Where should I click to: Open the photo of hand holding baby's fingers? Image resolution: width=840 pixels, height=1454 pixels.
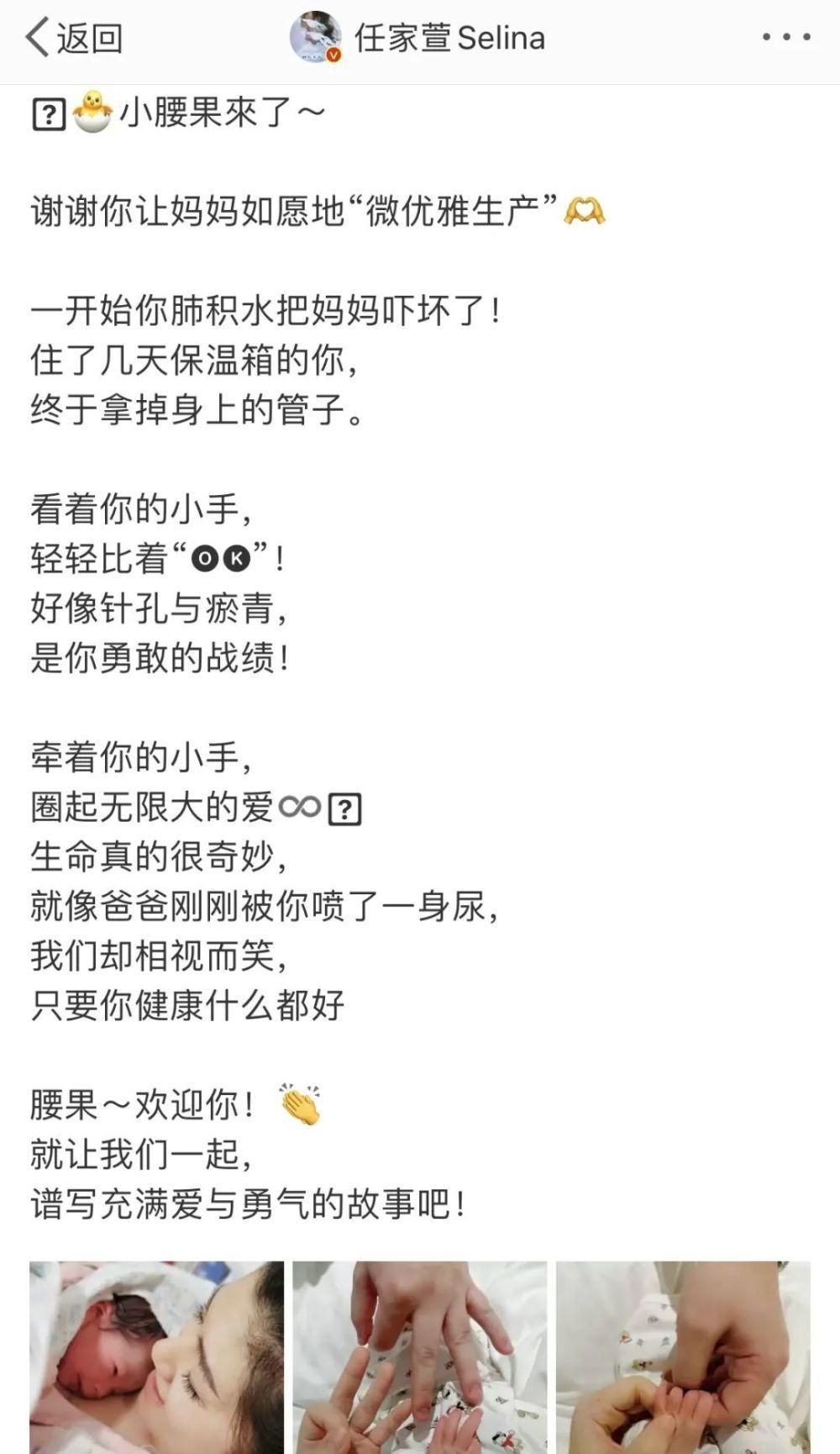683,1357
